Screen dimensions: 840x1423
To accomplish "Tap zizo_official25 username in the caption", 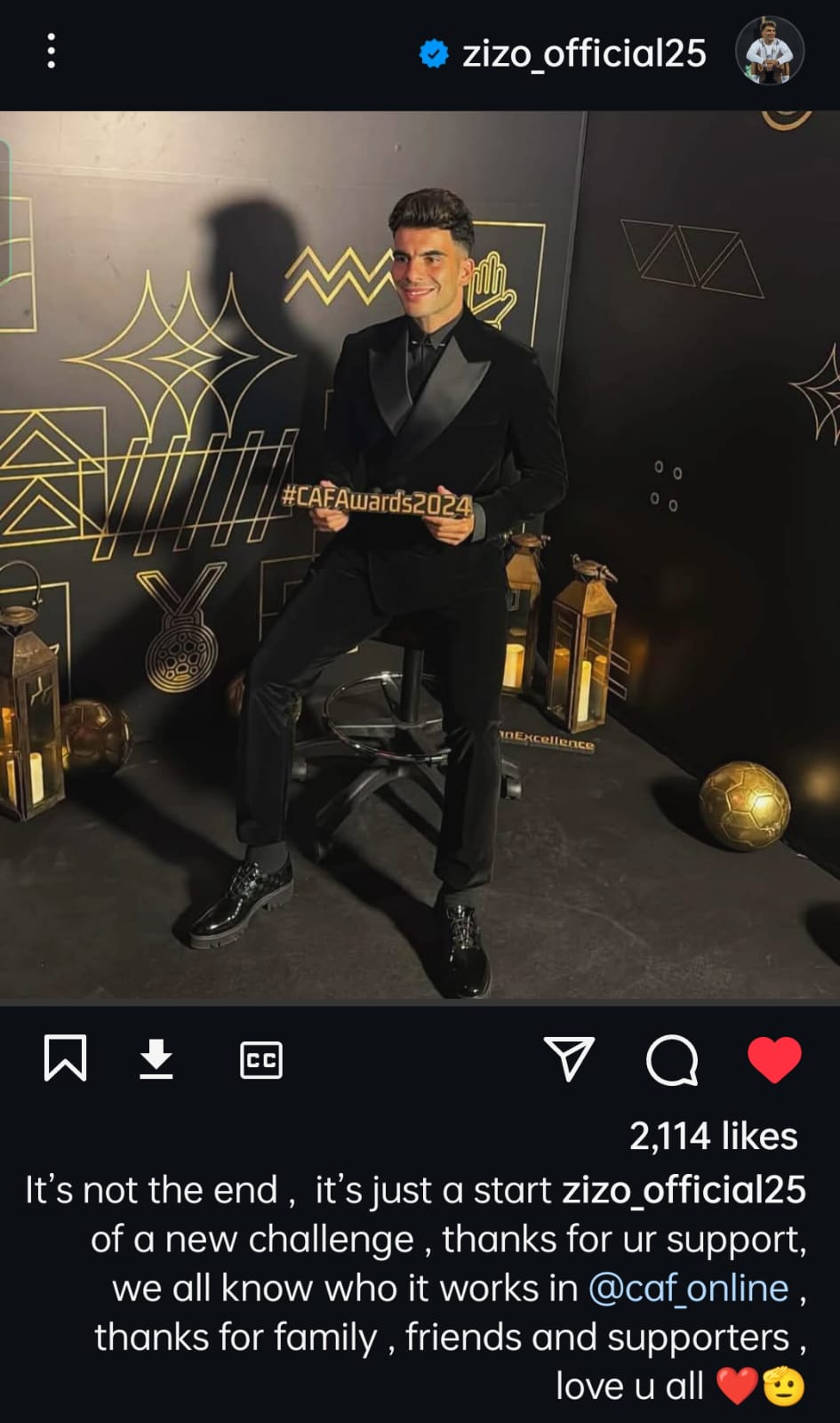I will (684, 1190).
